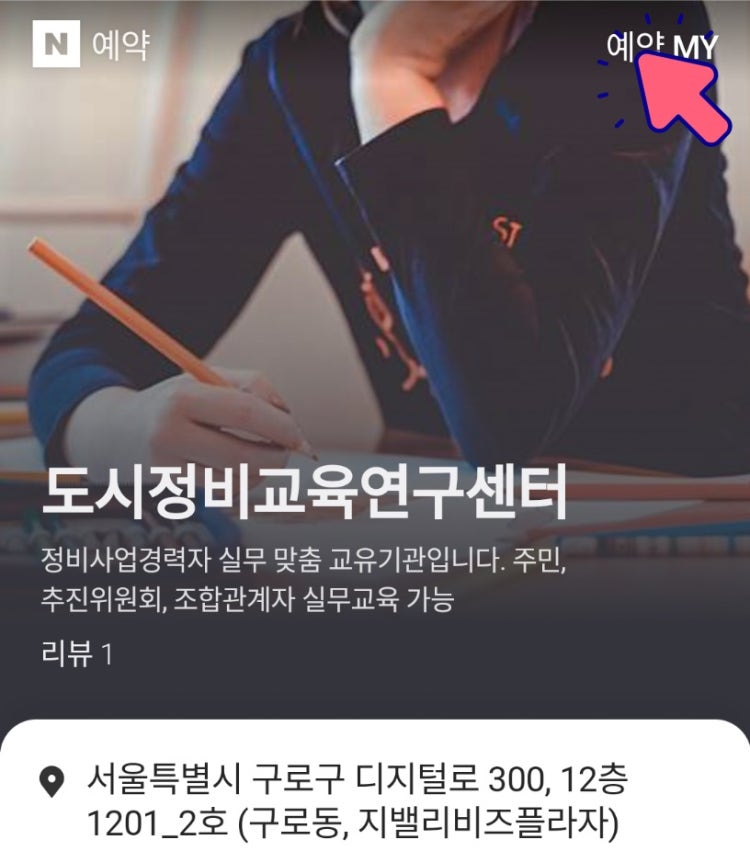Screen dimensions: 750x851
Task: Tap the Naver 예약 logo link
Action: click(90, 46)
